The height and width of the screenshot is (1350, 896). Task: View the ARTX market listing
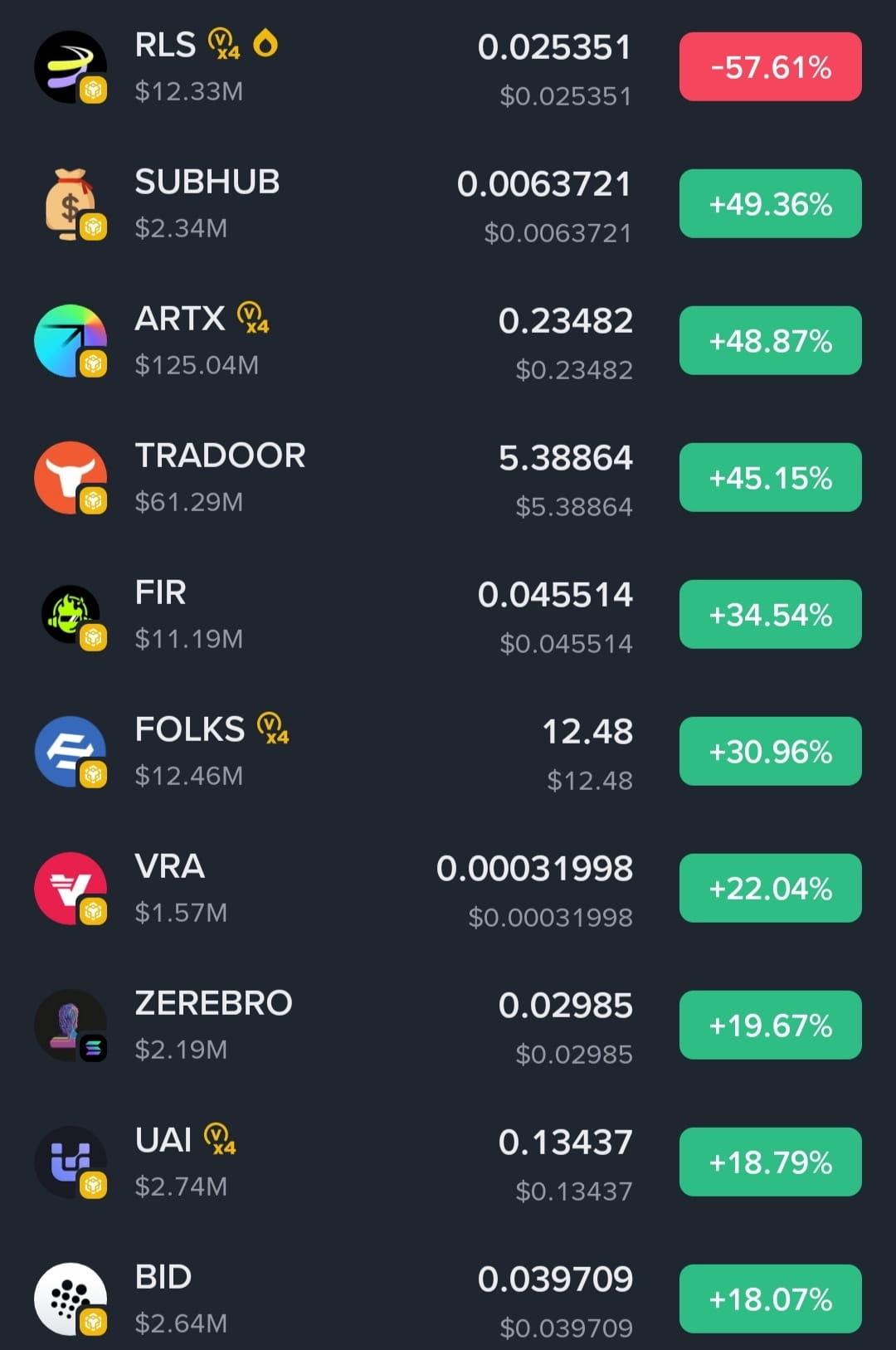pos(332,341)
